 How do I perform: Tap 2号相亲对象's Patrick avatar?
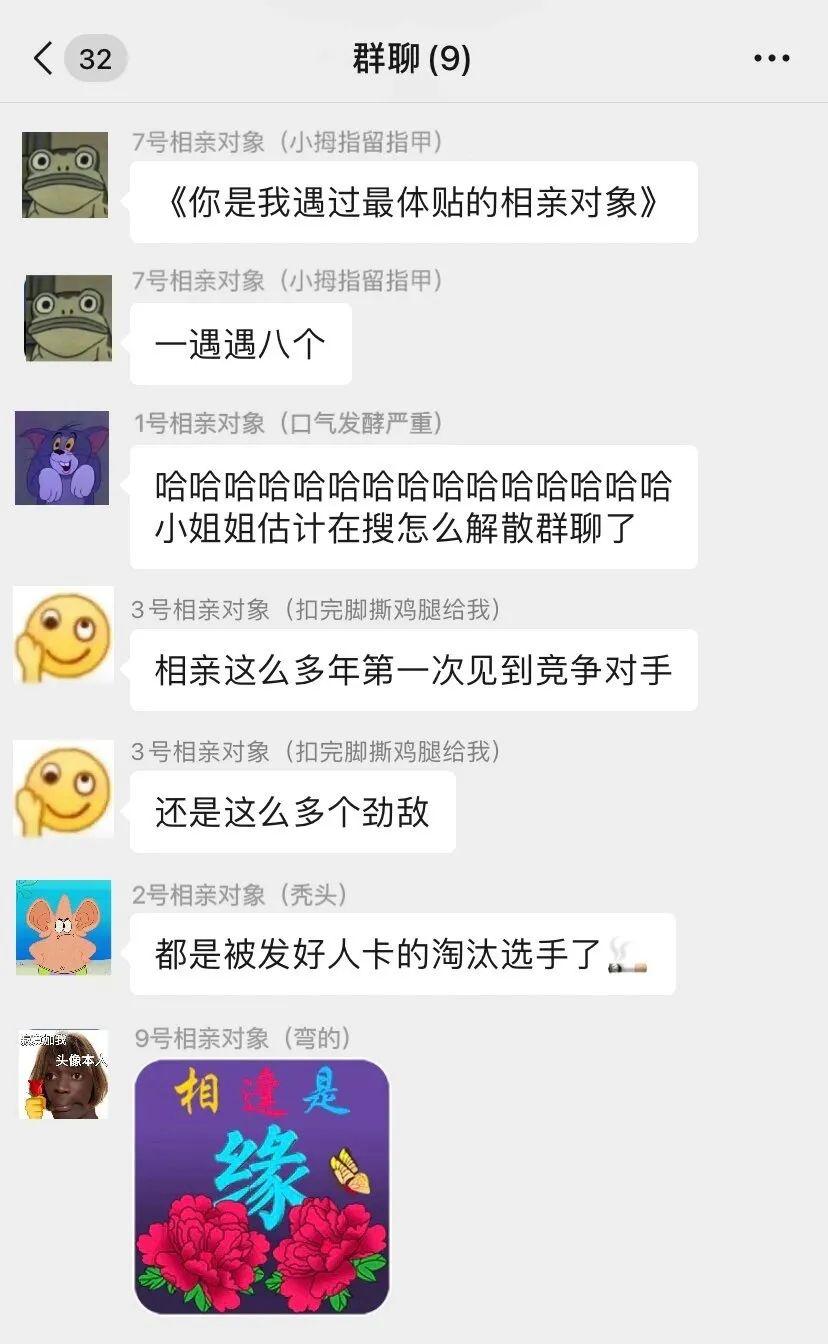pyautogui.click(x=63, y=928)
